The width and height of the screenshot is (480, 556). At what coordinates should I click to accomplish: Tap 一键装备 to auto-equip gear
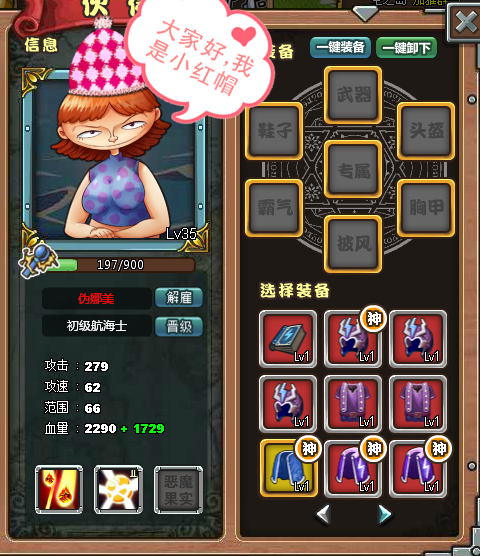coord(340,47)
